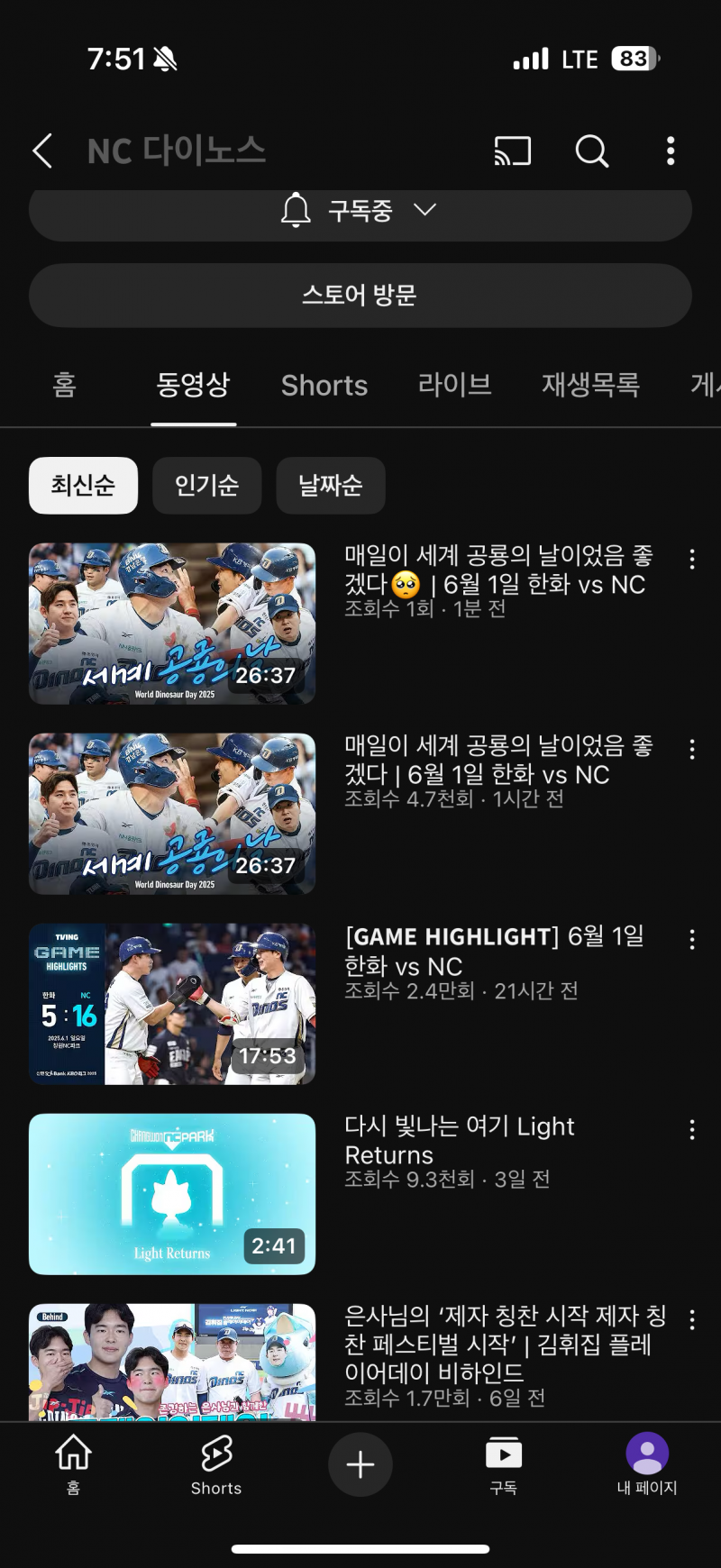Enable the 인기순 sorting option
The height and width of the screenshot is (1568, 721).
pyautogui.click(x=206, y=486)
